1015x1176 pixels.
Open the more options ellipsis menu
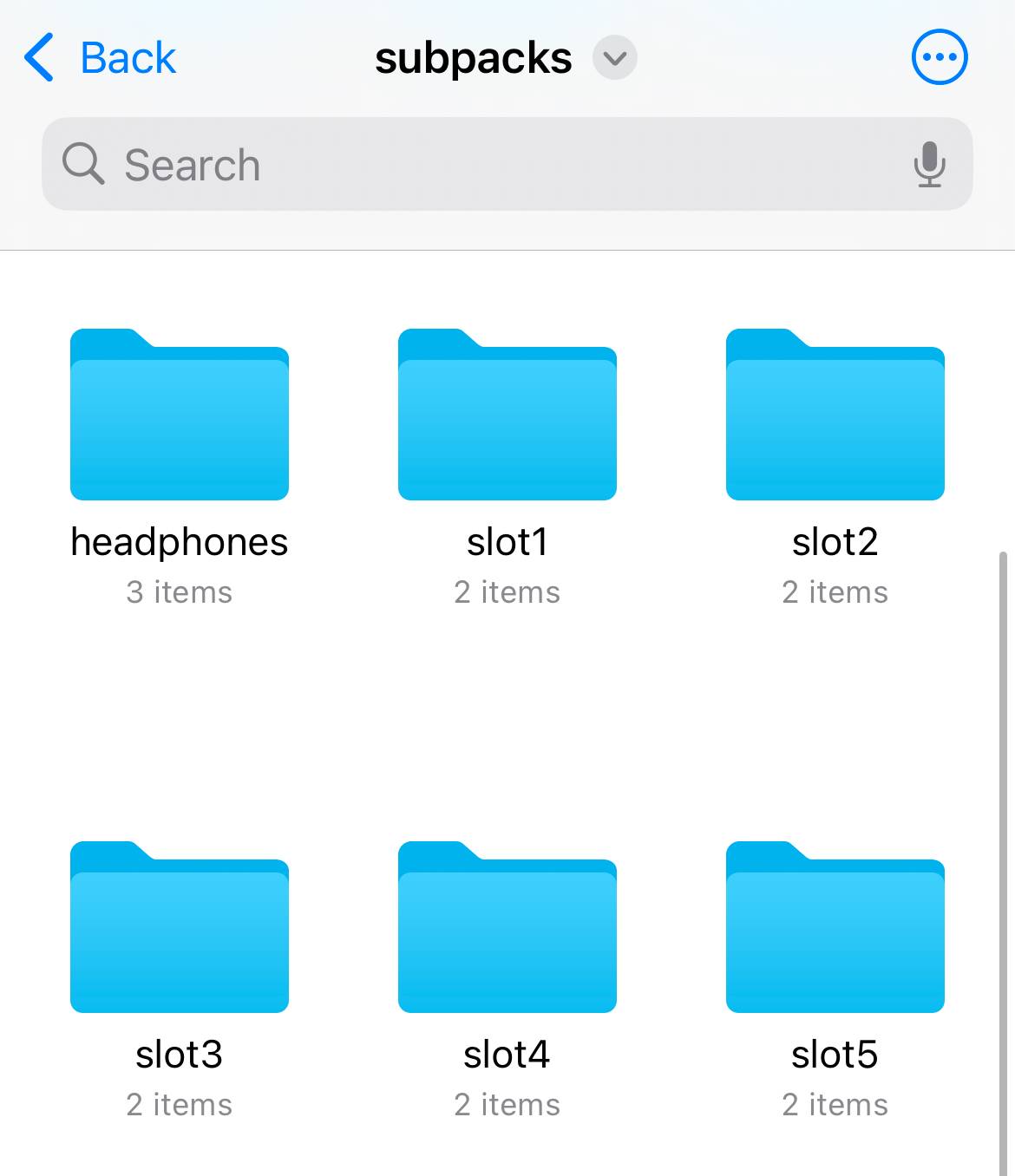point(940,57)
